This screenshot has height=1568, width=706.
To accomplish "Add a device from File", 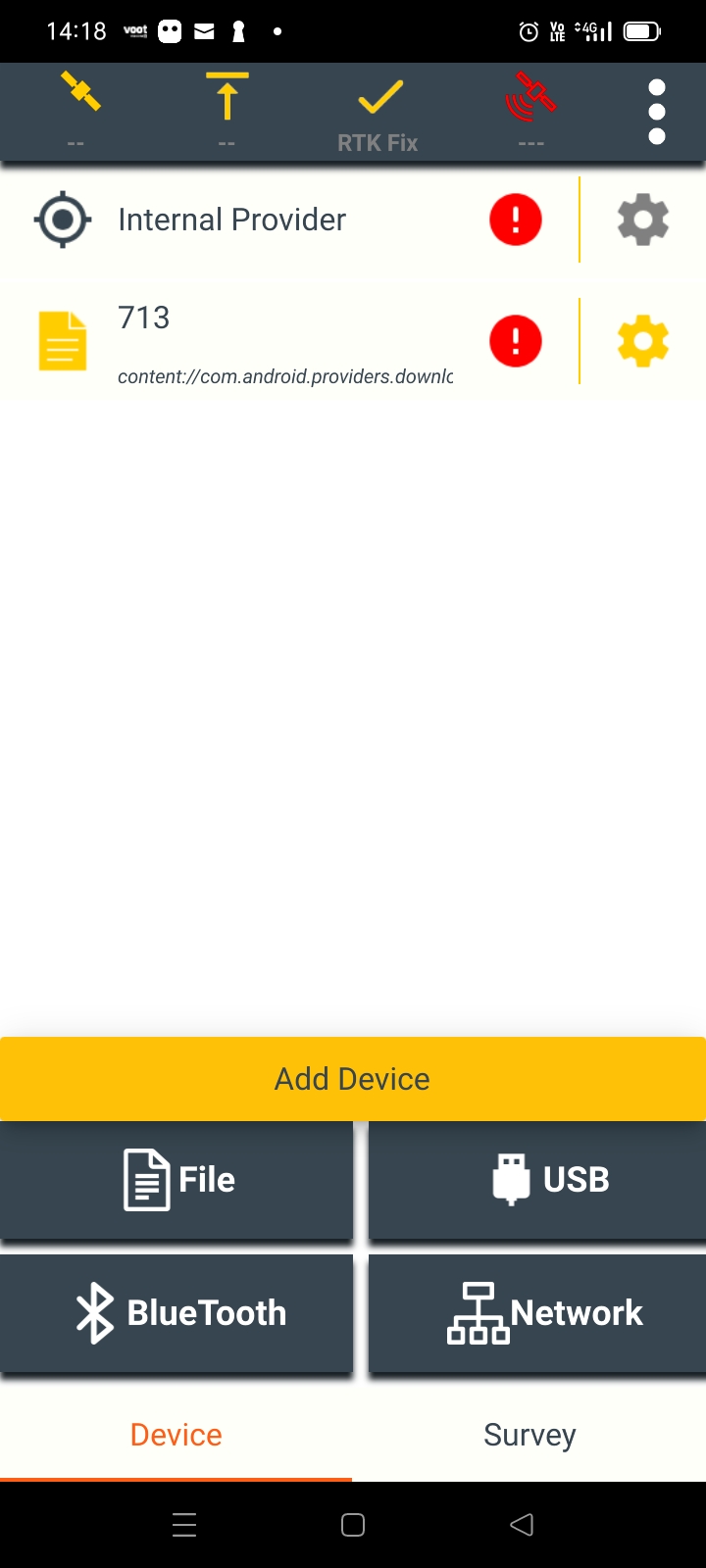I will coord(176,1179).
